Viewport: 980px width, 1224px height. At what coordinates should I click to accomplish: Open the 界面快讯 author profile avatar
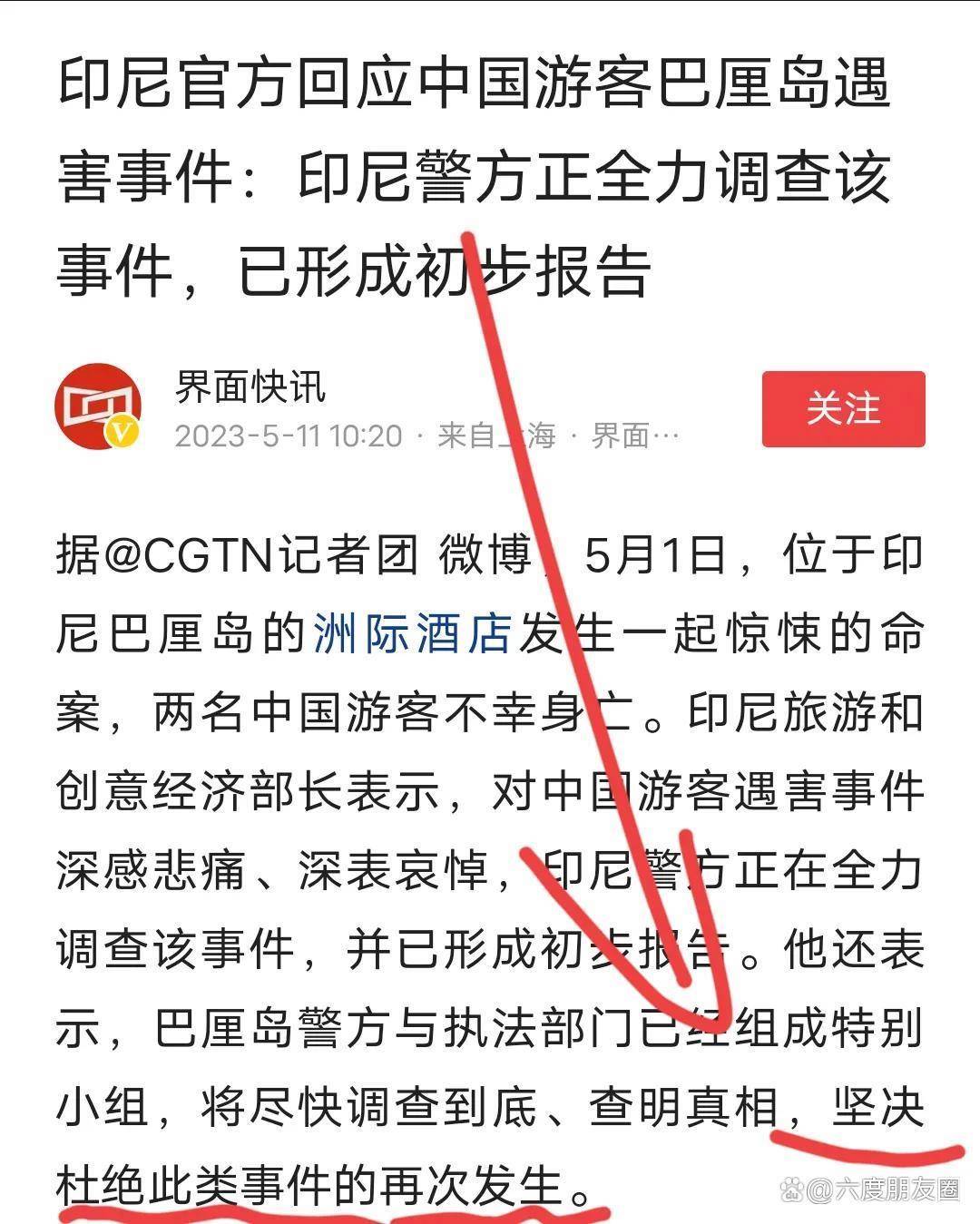tap(98, 407)
